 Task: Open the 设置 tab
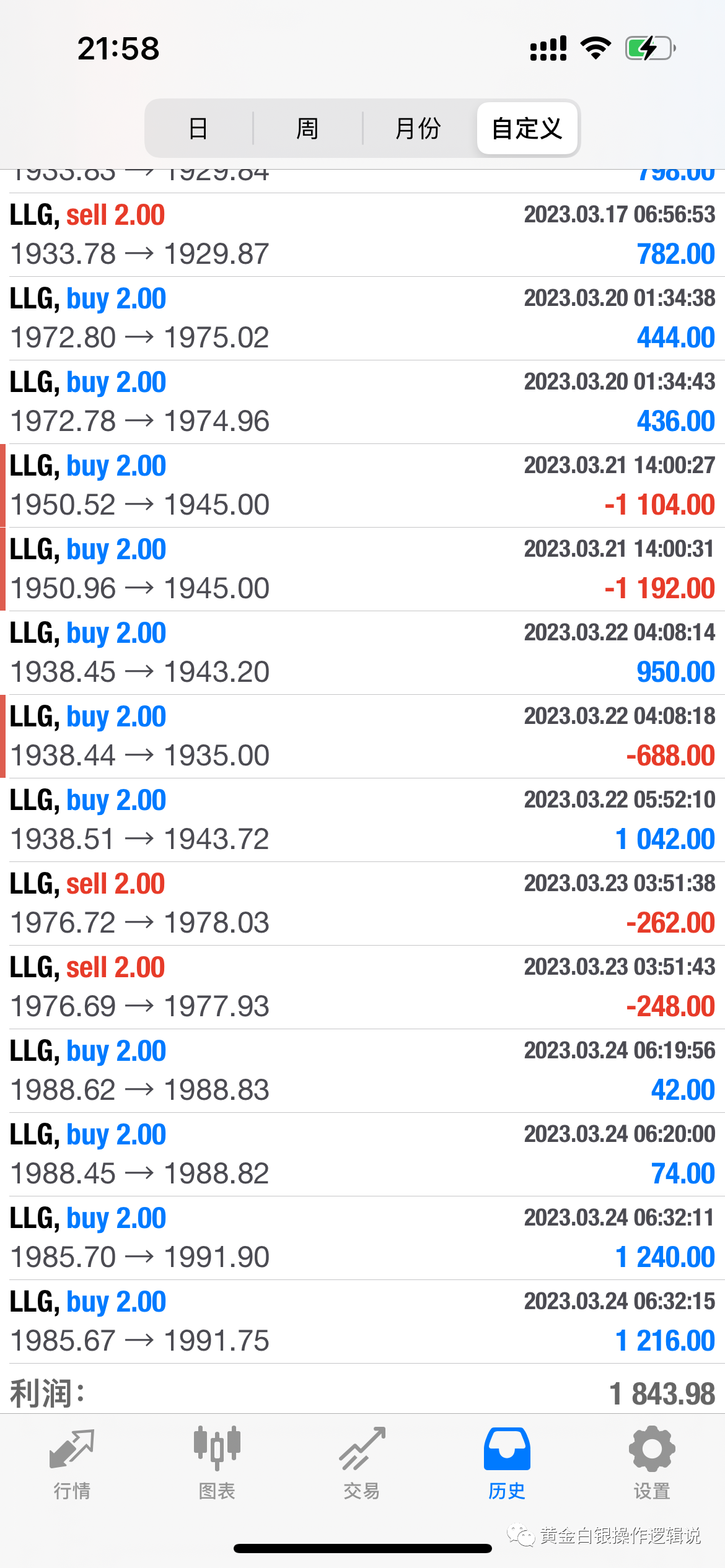pos(652,1463)
